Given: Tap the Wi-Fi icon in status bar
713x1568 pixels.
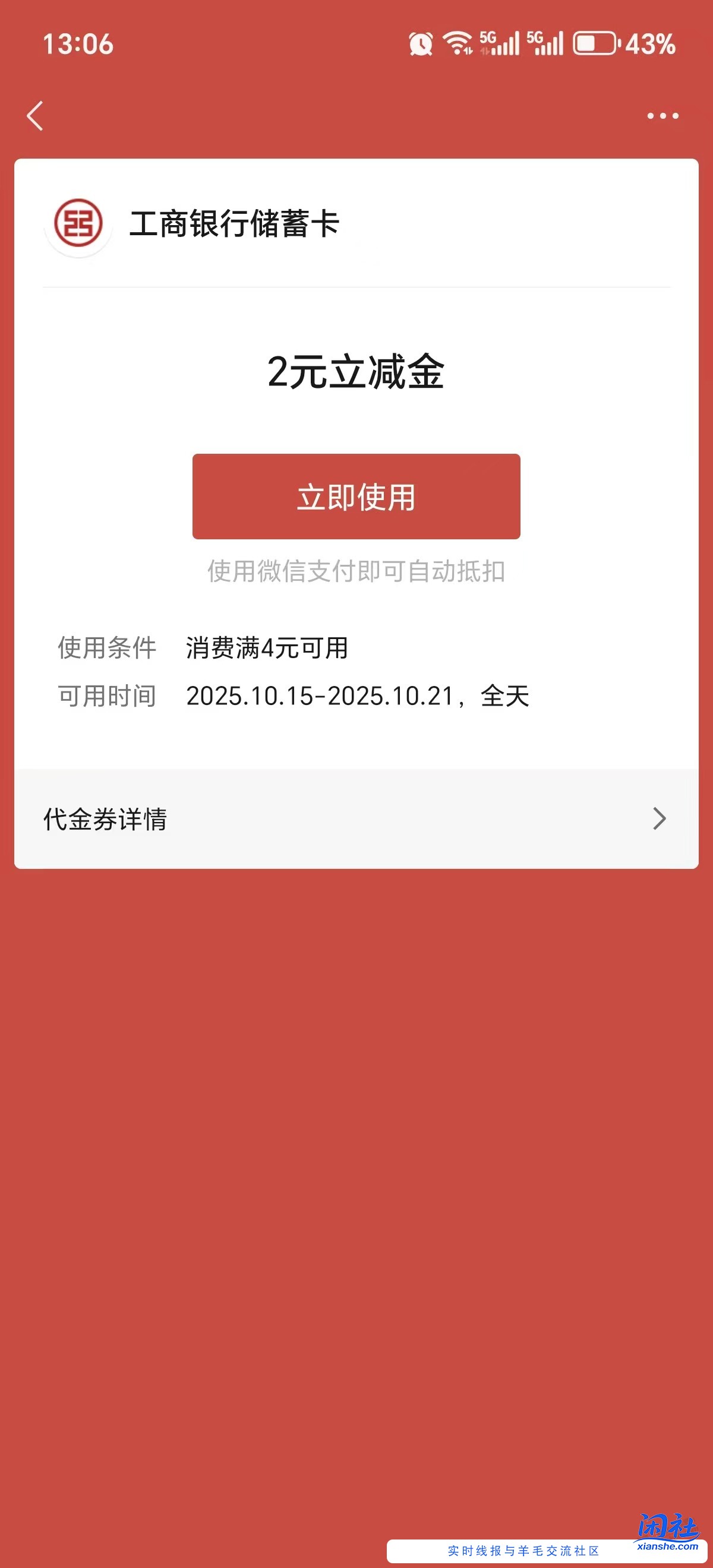Looking at the screenshot, I should 458,45.
